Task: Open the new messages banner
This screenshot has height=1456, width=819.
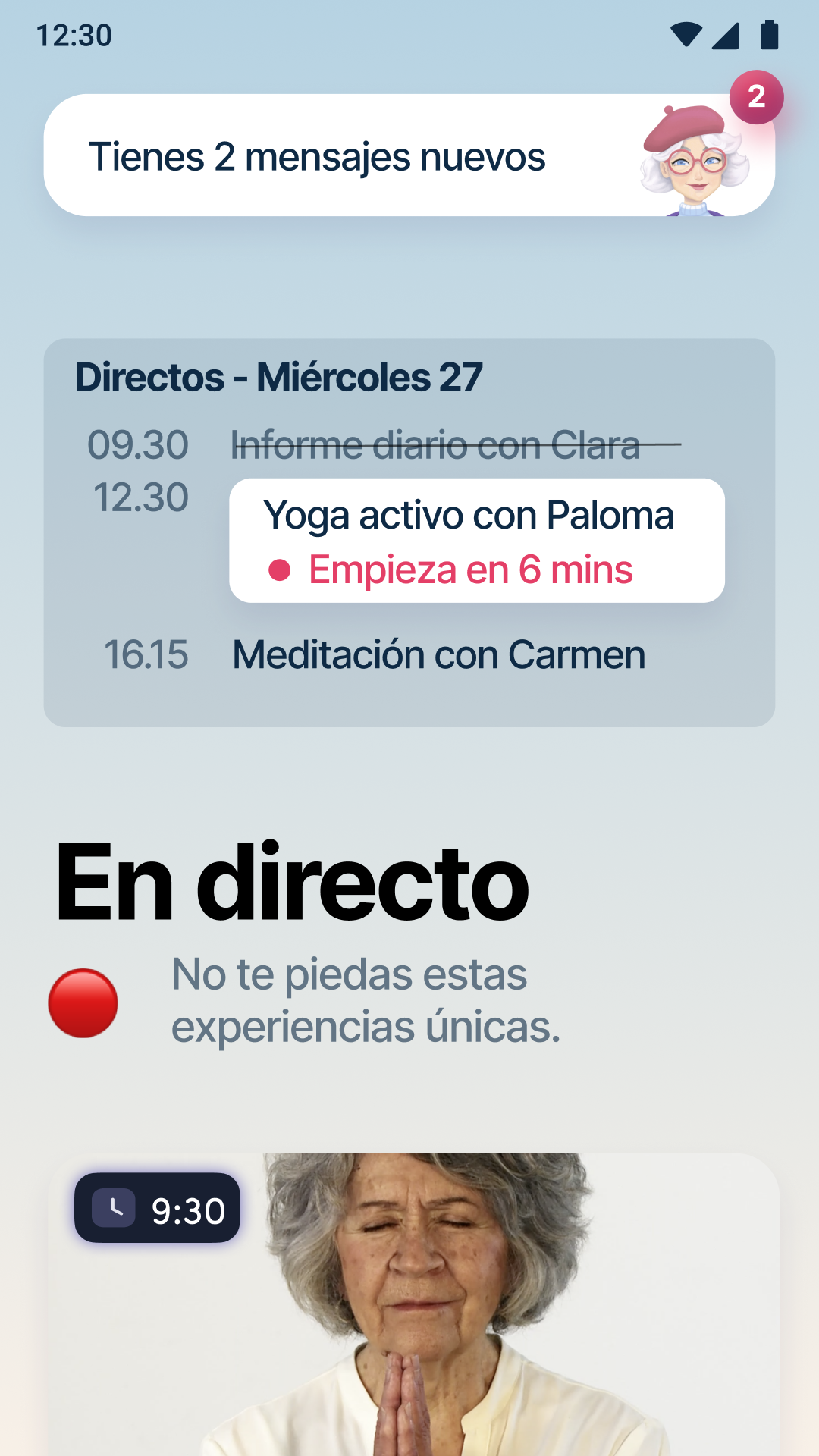Action: tap(408, 155)
